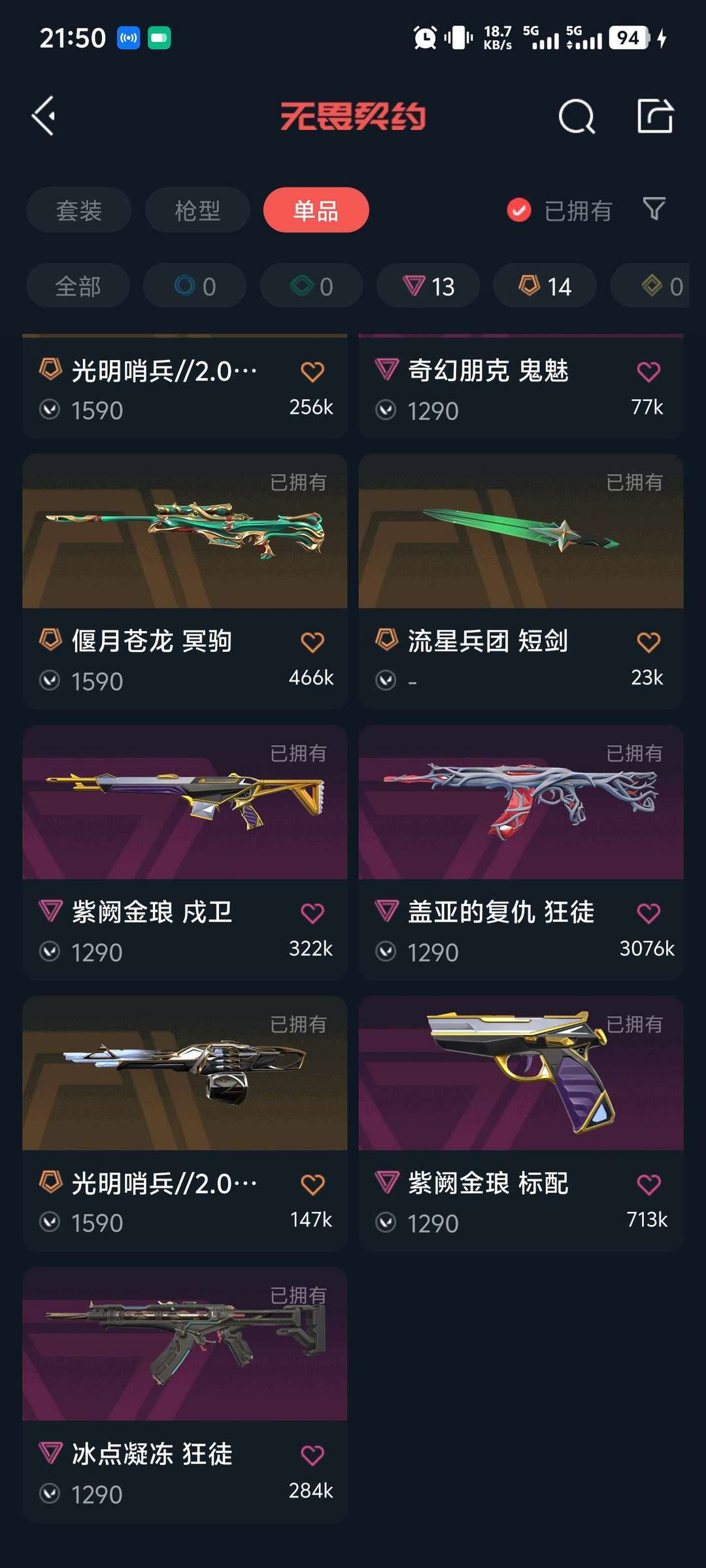Open the 流星兵团 短剑 skin card

pos(521,581)
